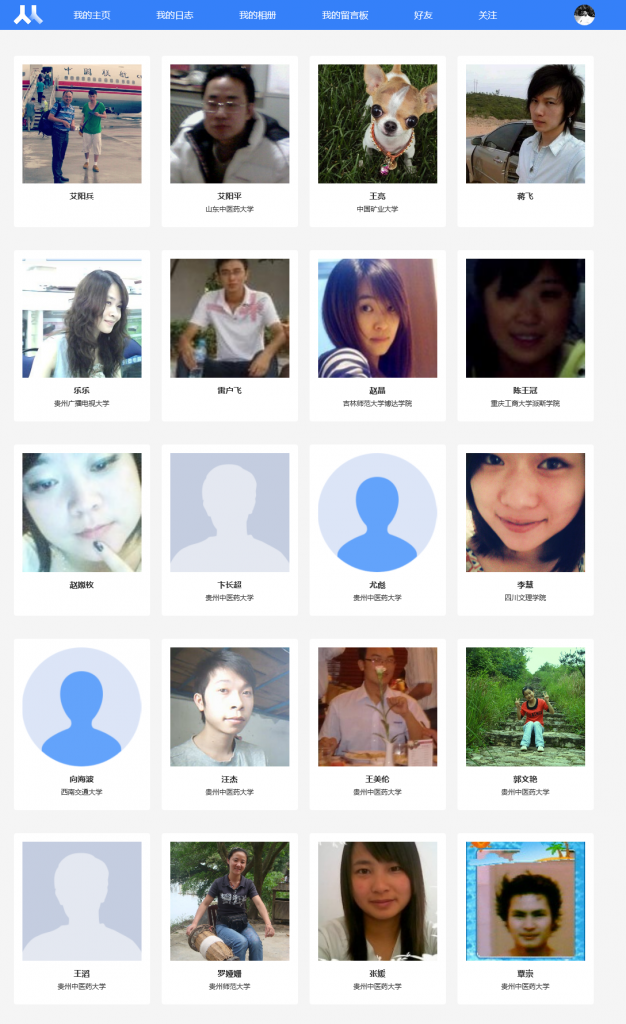
Task: Go to 我的日志
Action: 175,15
